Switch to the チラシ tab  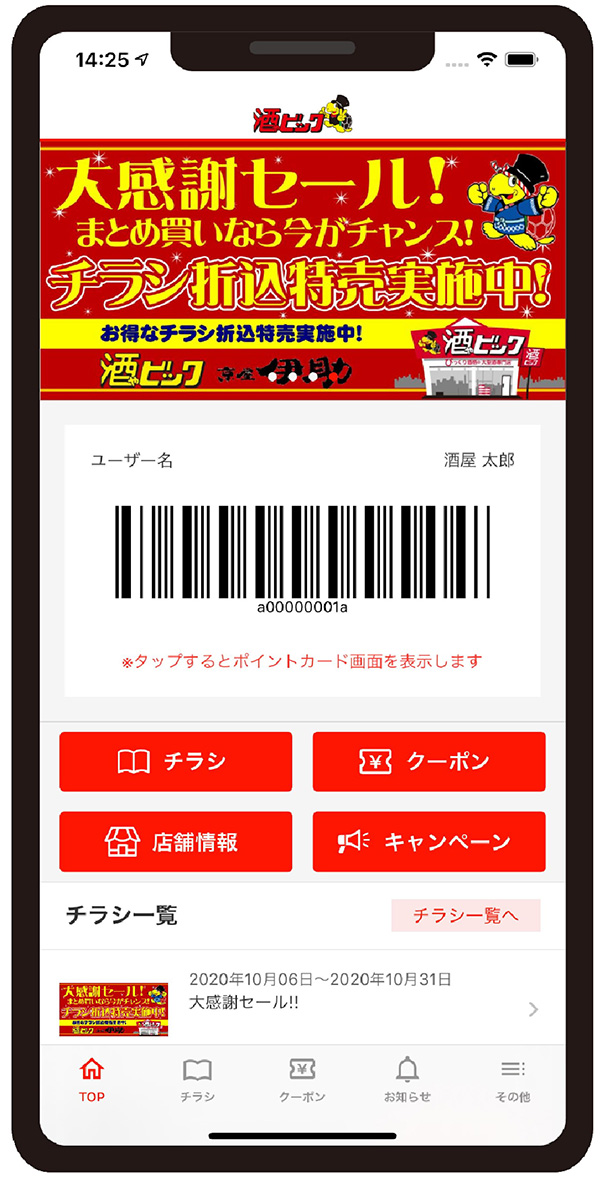point(197,1080)
